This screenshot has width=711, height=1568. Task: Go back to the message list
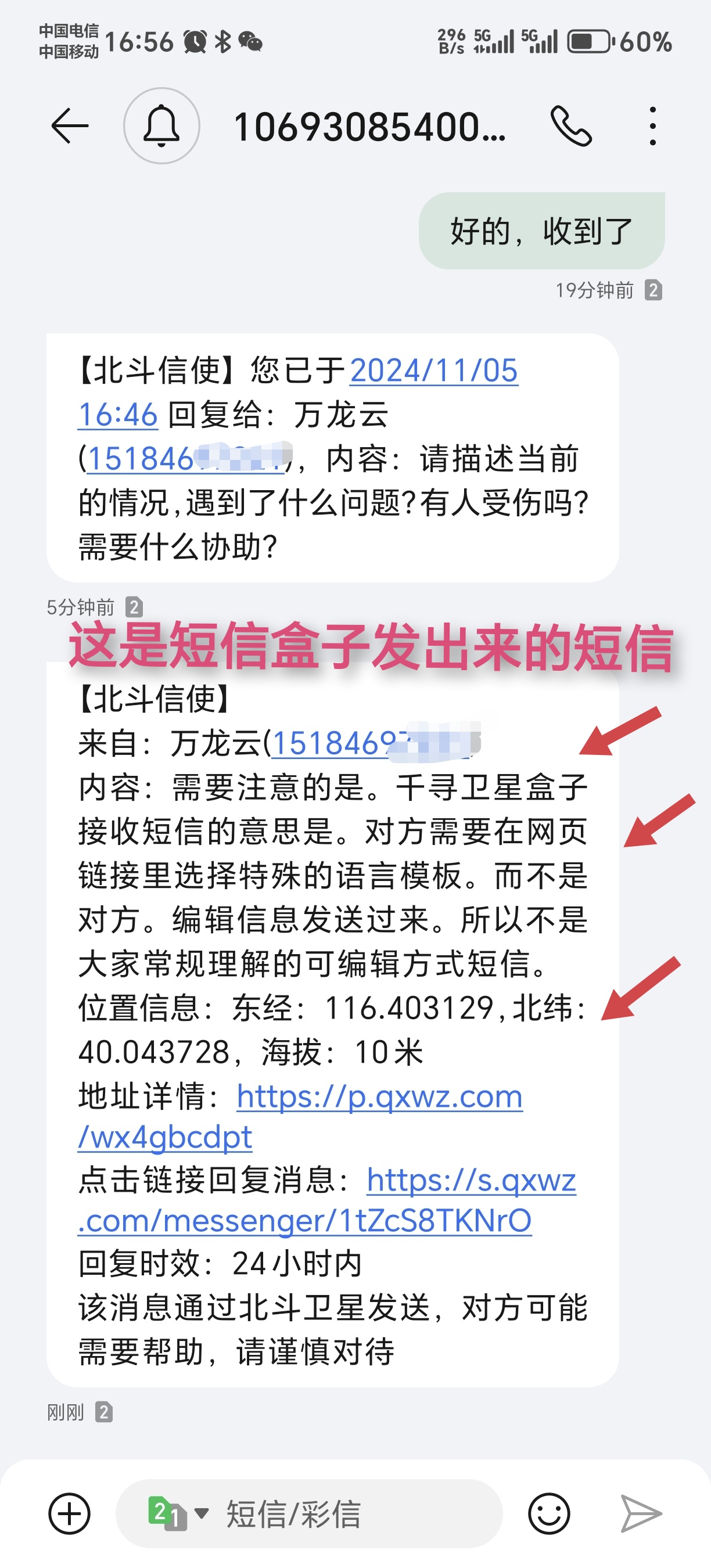70,126
